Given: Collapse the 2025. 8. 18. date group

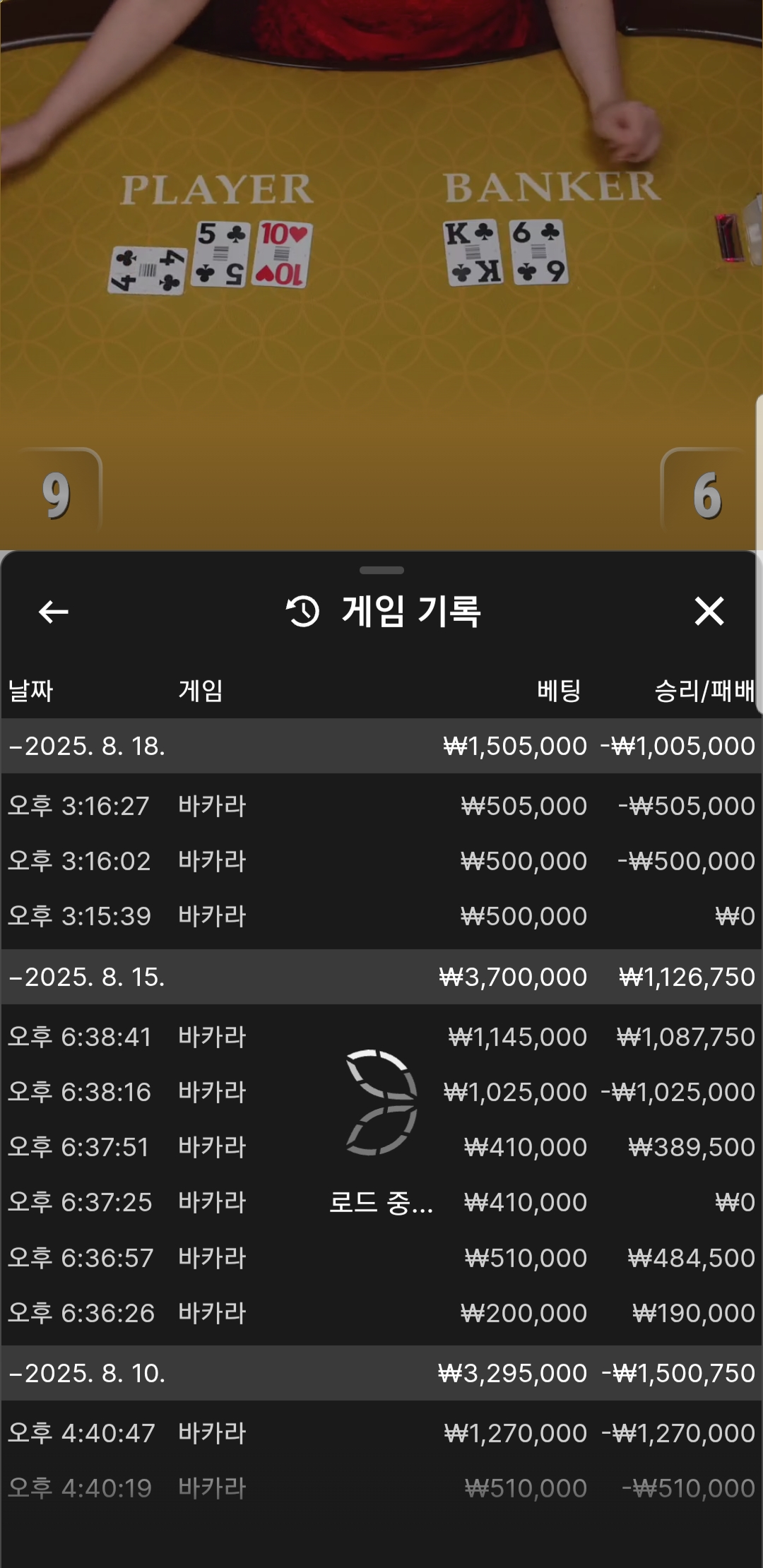Looking at the screenshot, I should [x=381, y=746].
